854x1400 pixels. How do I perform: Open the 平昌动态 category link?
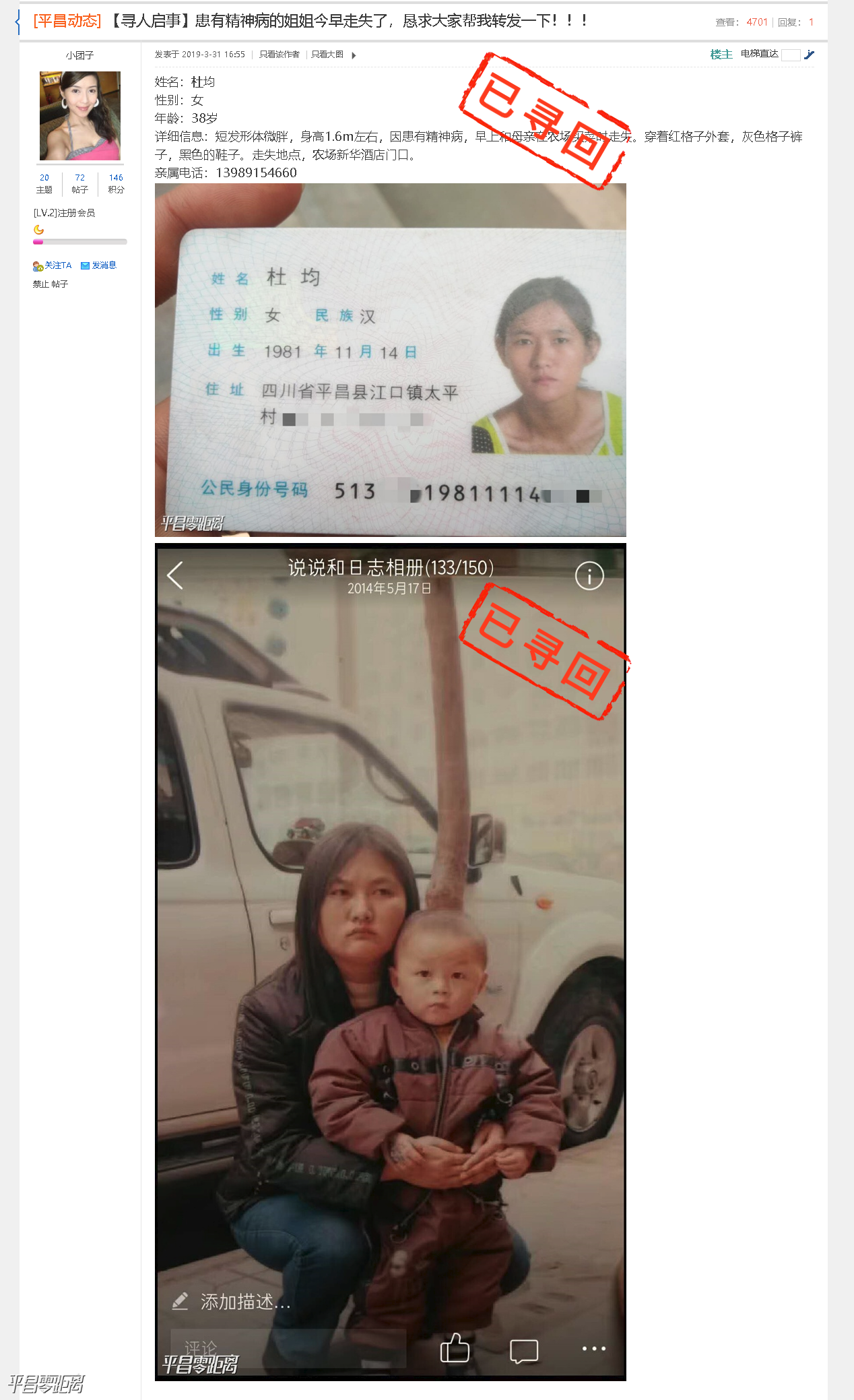pyautogui.click(x=67, y=22)
